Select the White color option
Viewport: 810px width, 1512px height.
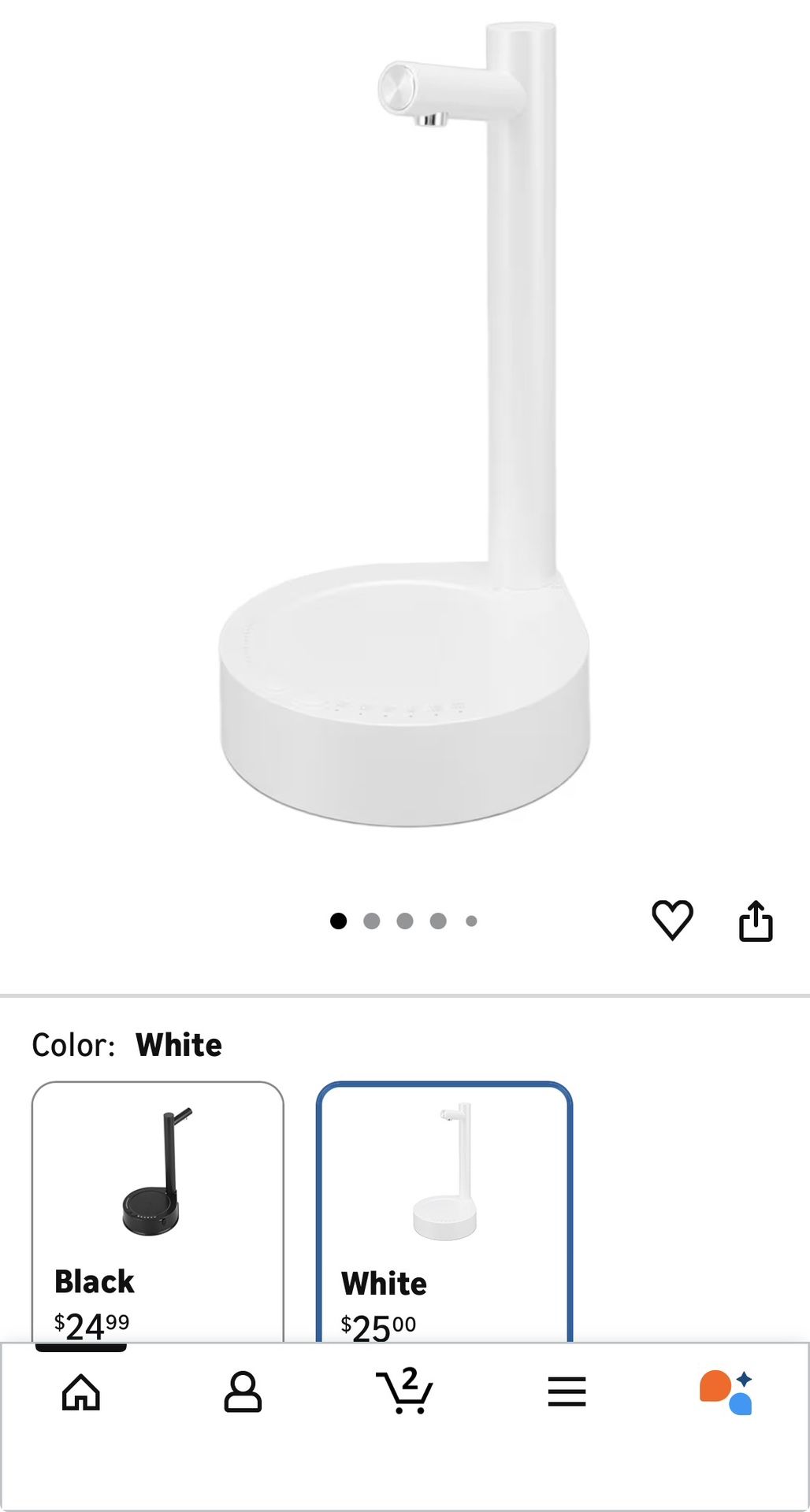[x=444, y=1213]
